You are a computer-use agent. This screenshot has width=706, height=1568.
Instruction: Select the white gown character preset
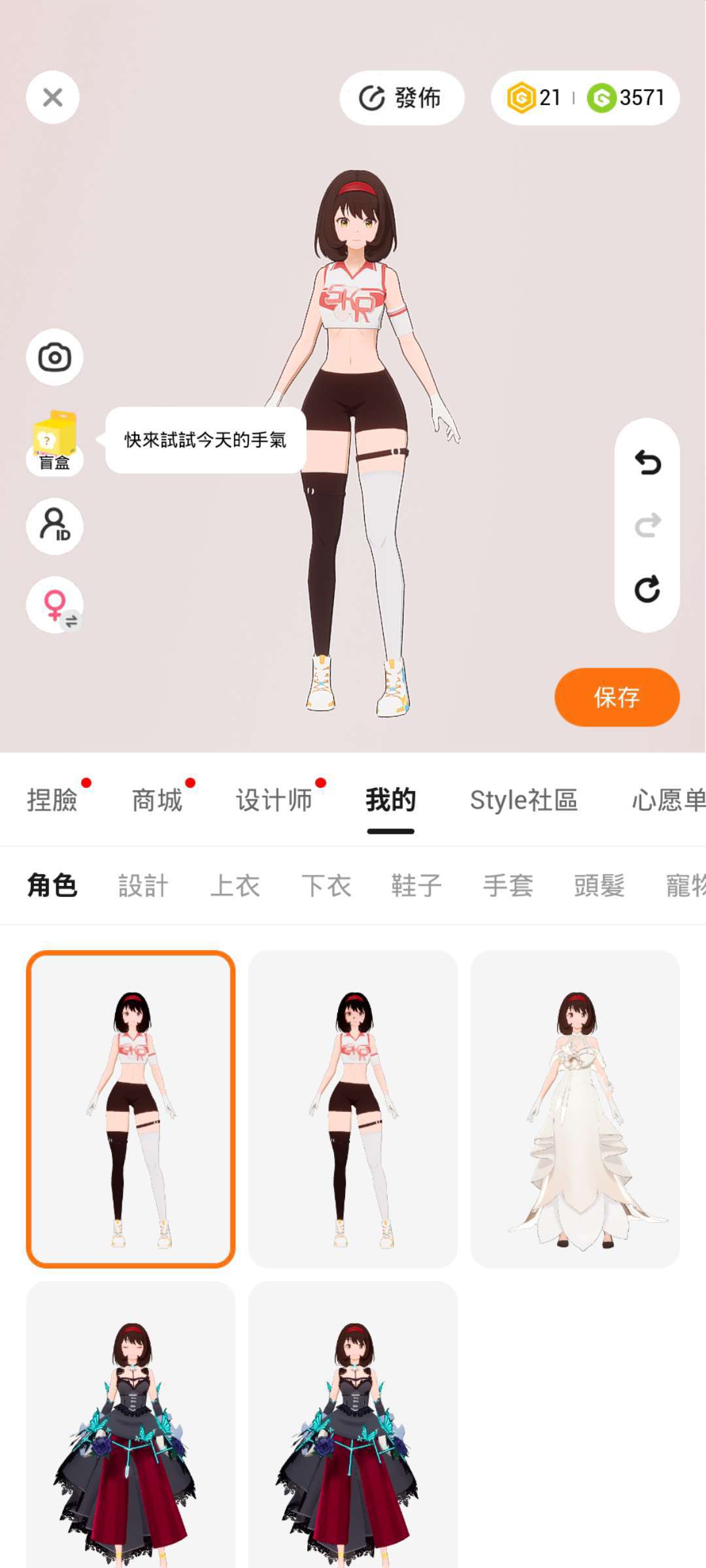pos(575,1109)
